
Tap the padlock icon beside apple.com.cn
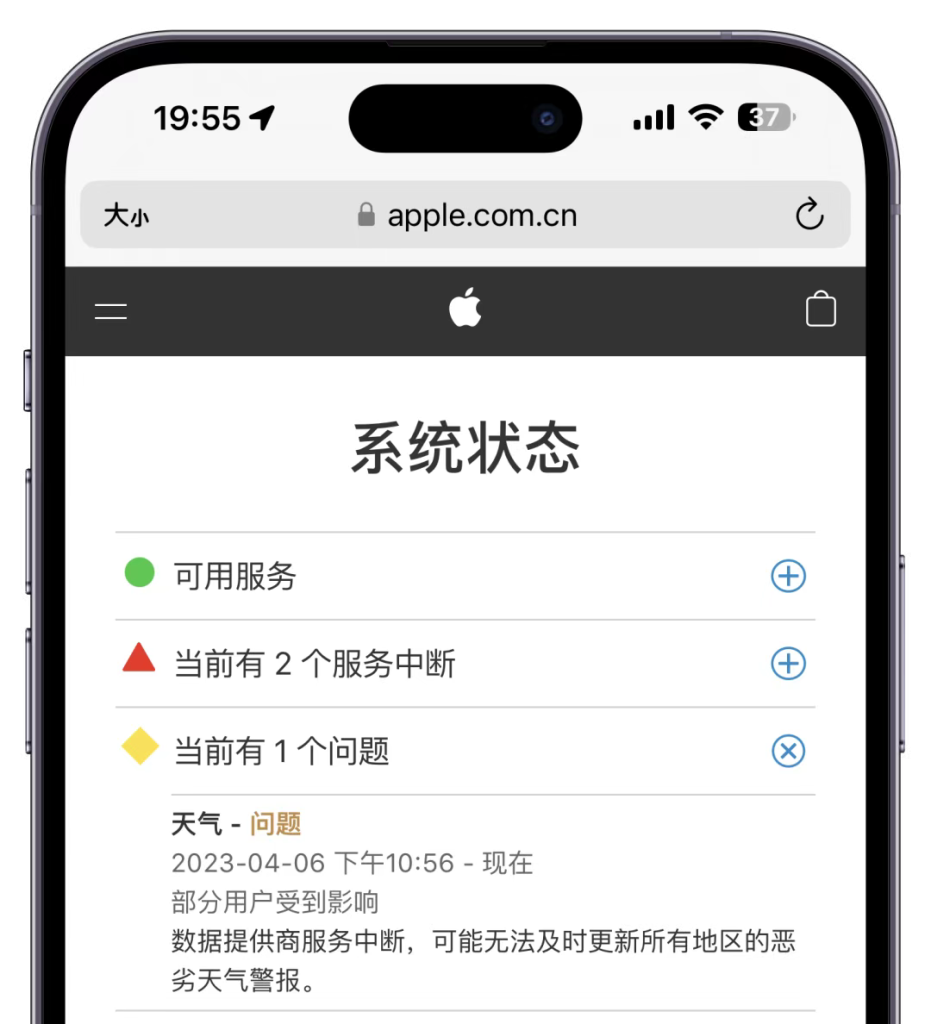tap(365, 215)
